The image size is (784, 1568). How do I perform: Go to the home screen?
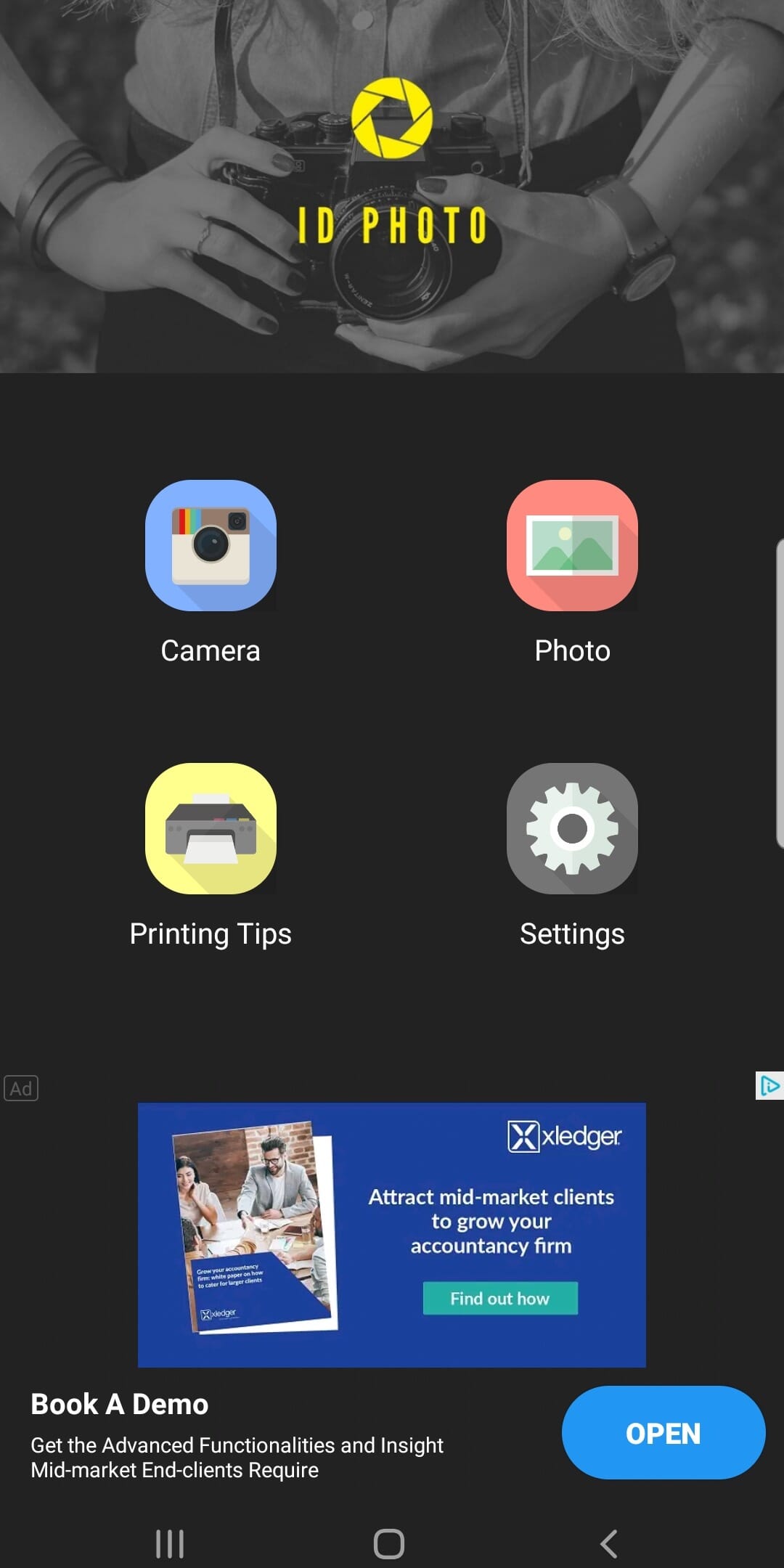pos(389,1544)
